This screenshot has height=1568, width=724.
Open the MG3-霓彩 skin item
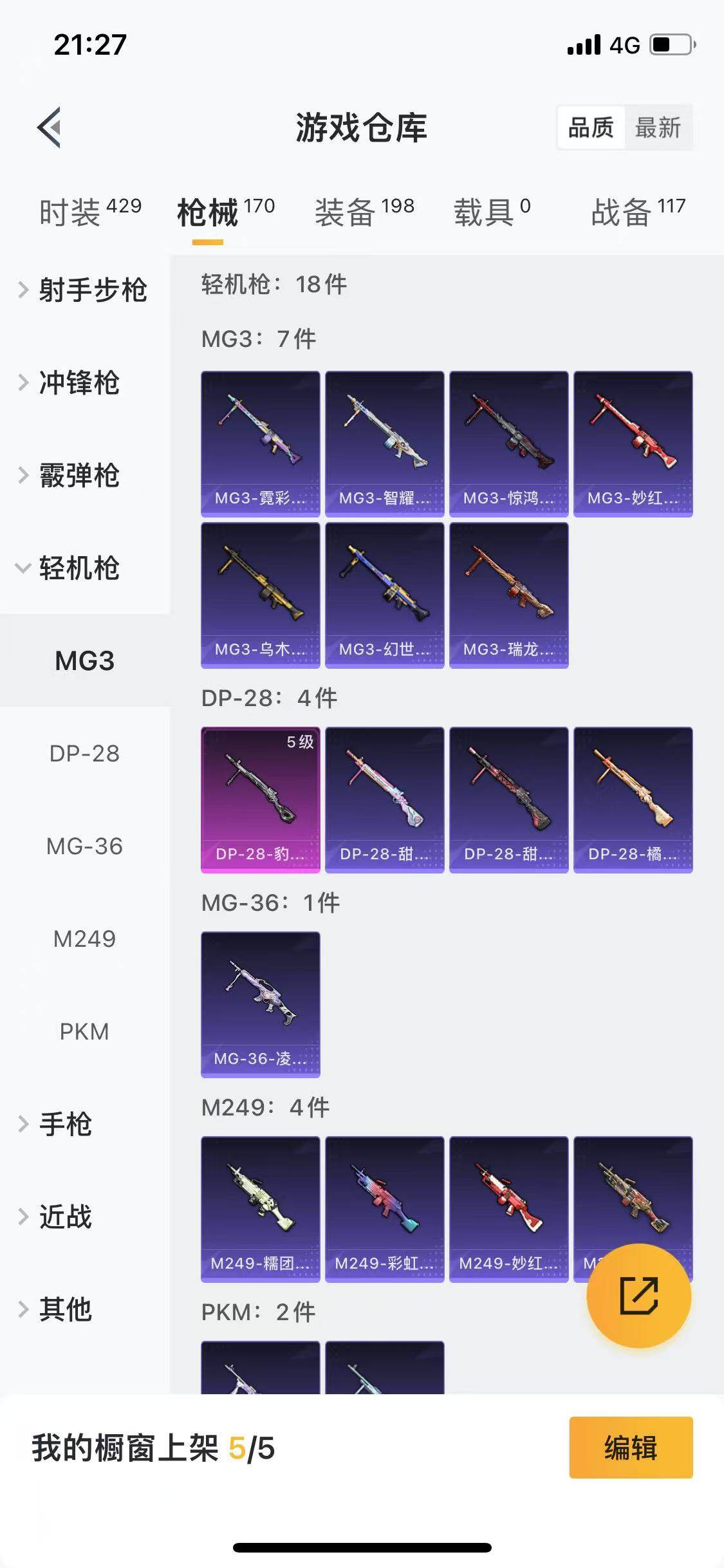[x=260, y=443]
